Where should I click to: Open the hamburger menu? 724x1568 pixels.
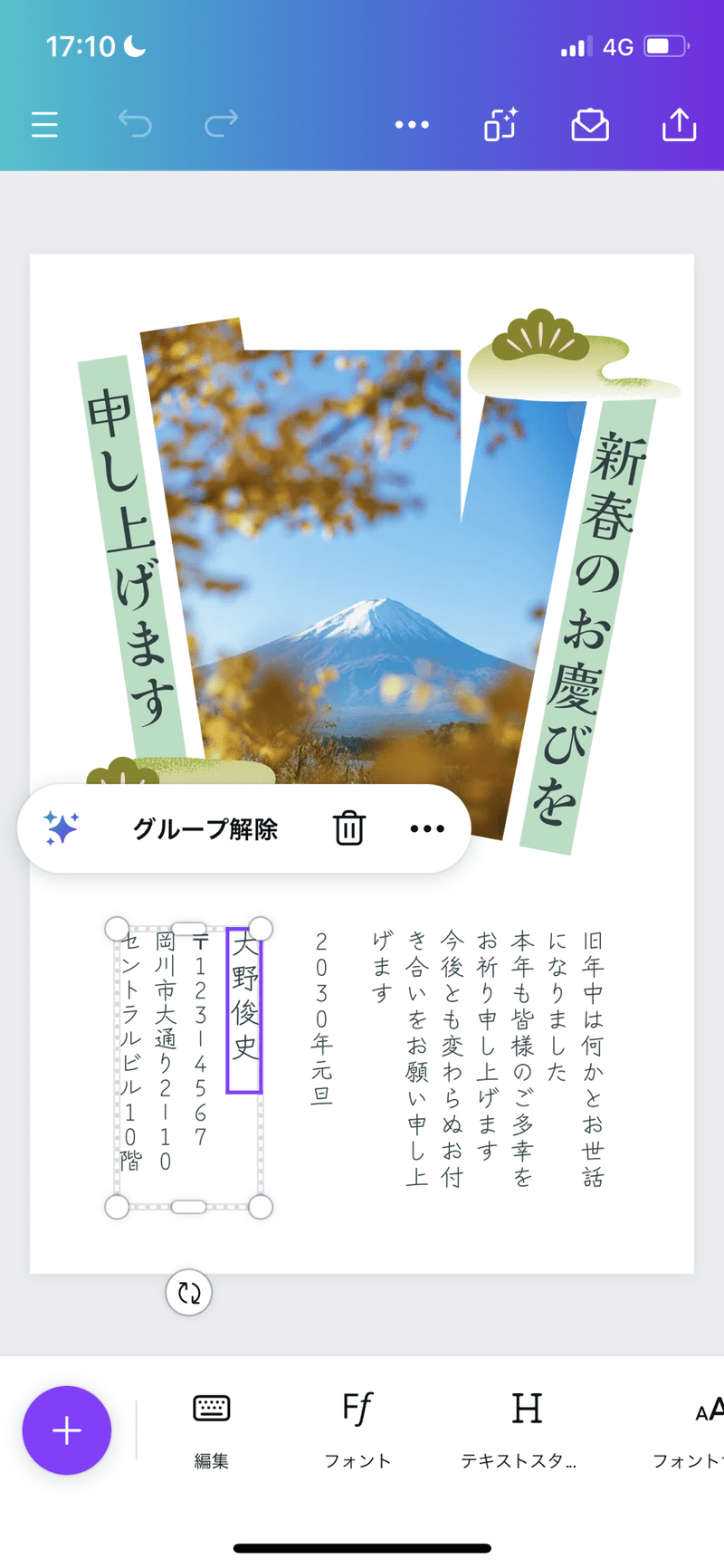pyautogui.click(x=44, y=124)
